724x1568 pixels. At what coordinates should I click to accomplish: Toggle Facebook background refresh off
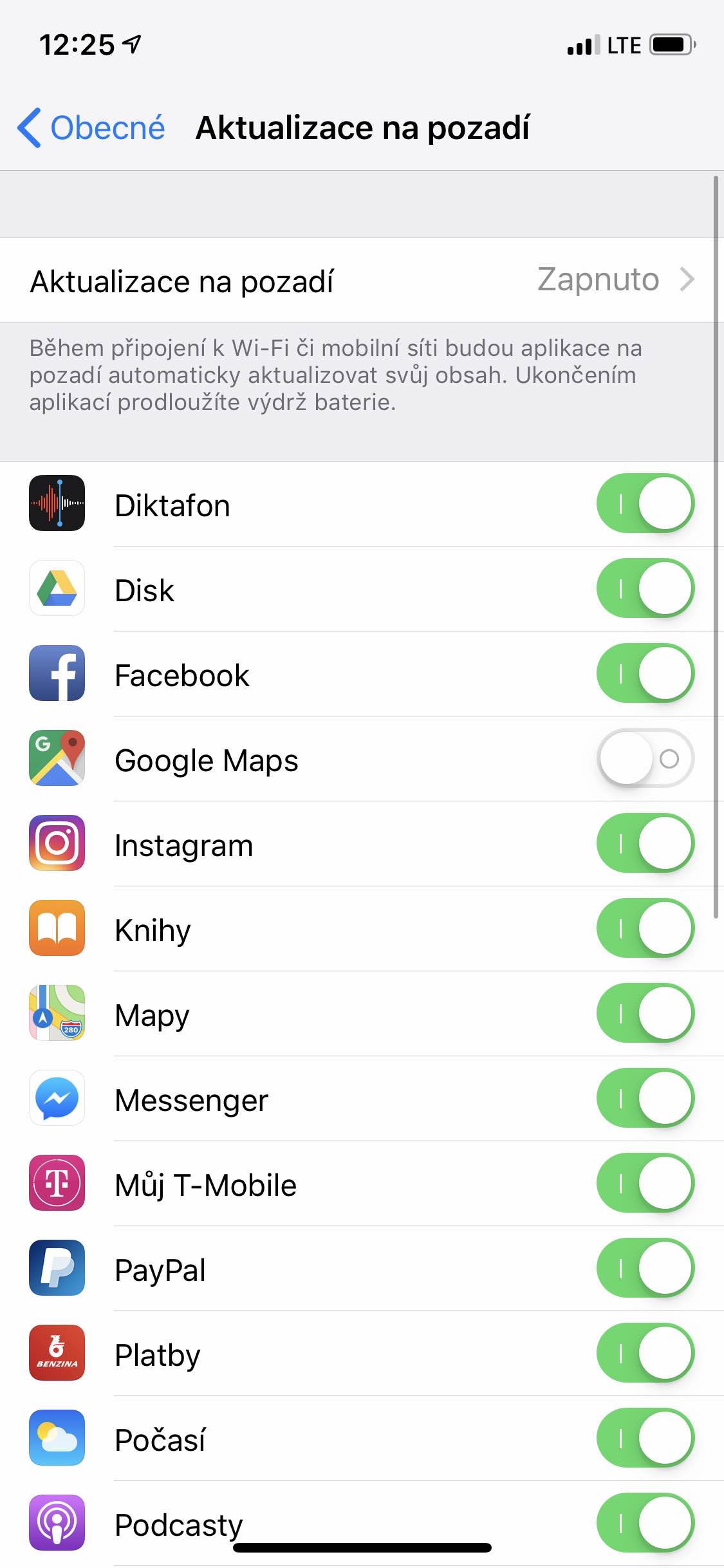pos(645,673)
